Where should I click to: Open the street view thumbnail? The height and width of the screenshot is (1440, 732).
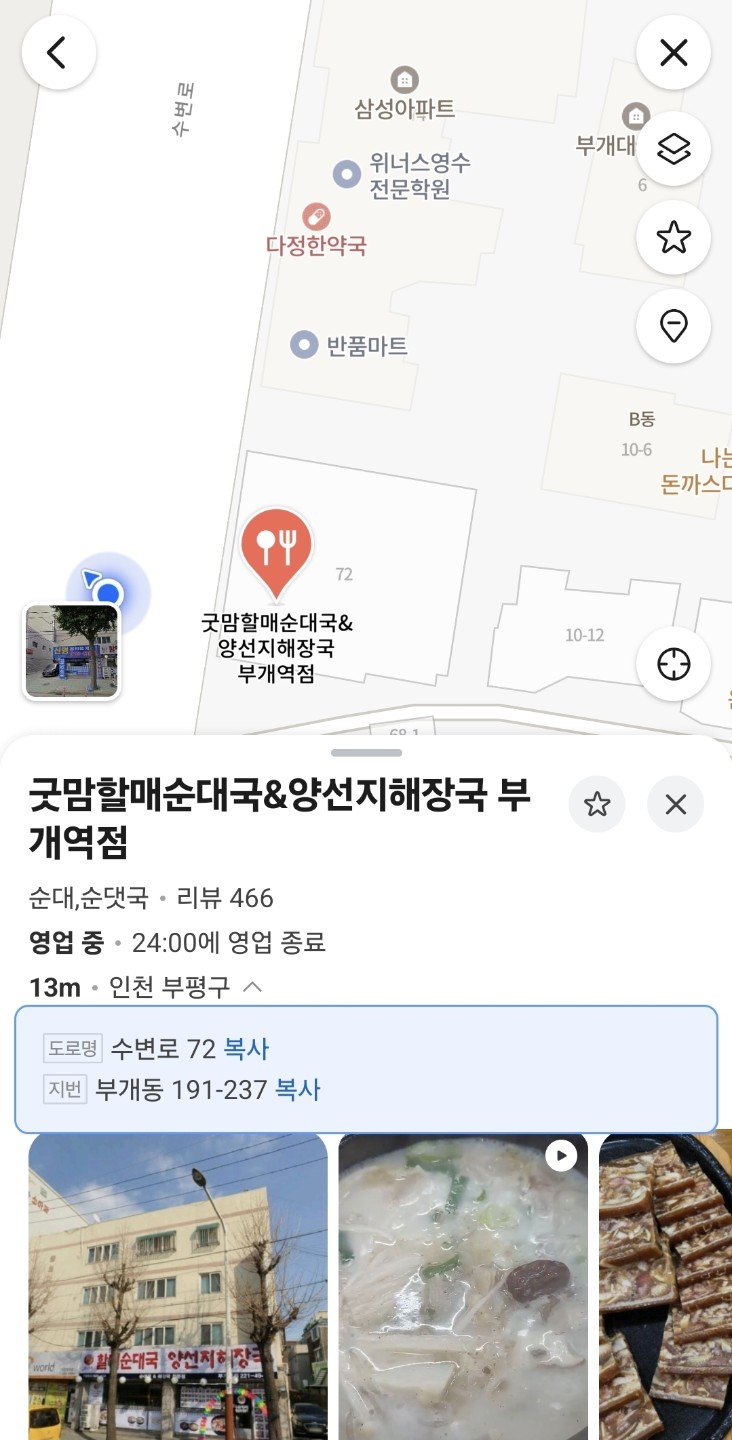point(72,651)
